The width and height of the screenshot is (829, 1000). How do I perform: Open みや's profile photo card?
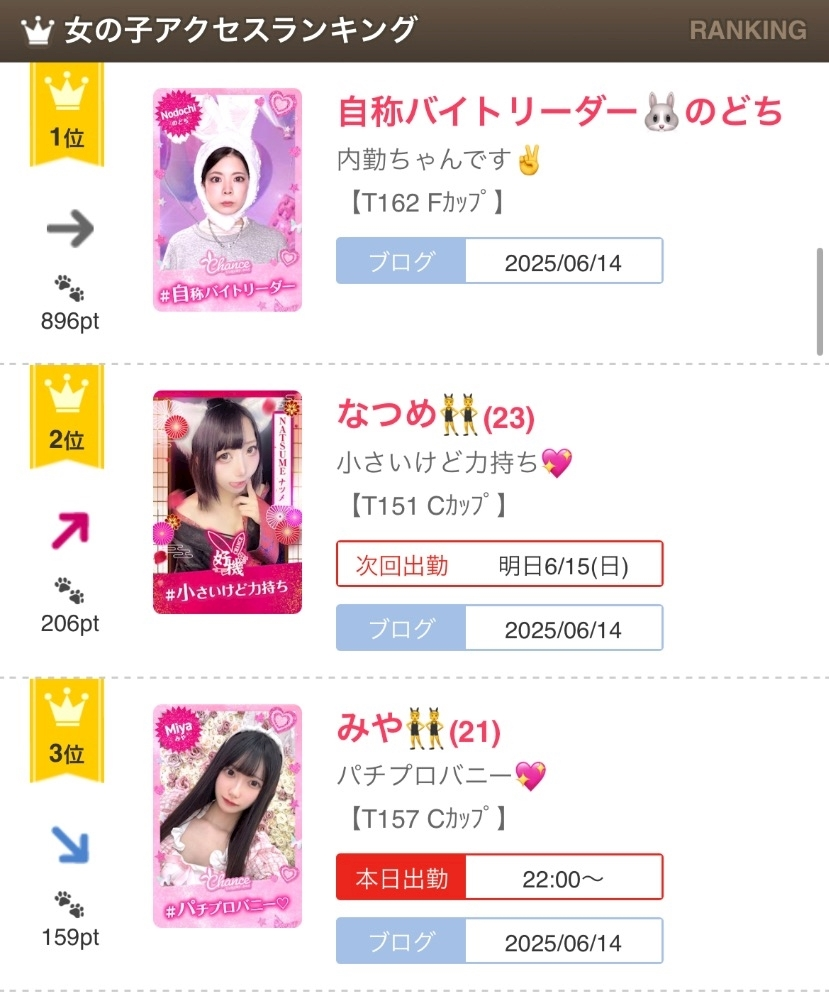(x=227, y=815)
